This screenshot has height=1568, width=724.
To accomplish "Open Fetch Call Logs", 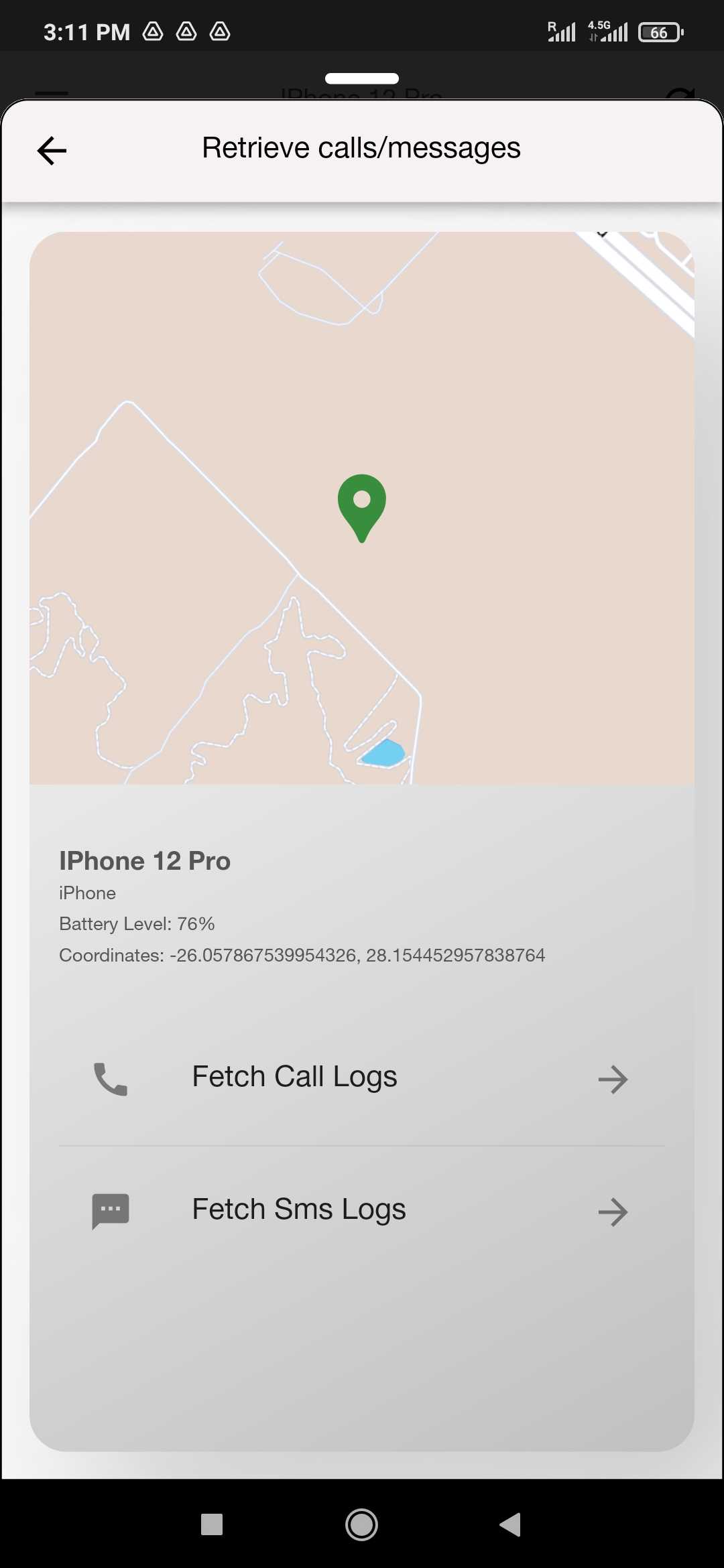I will pos(361,1078).
